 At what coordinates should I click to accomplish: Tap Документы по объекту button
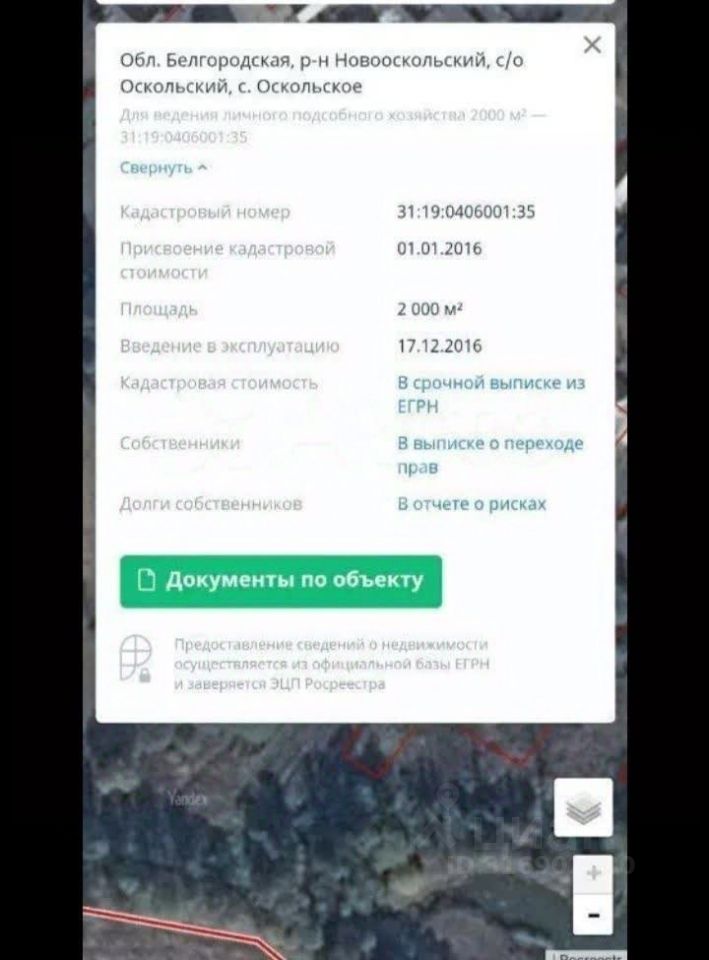point(280,581)
